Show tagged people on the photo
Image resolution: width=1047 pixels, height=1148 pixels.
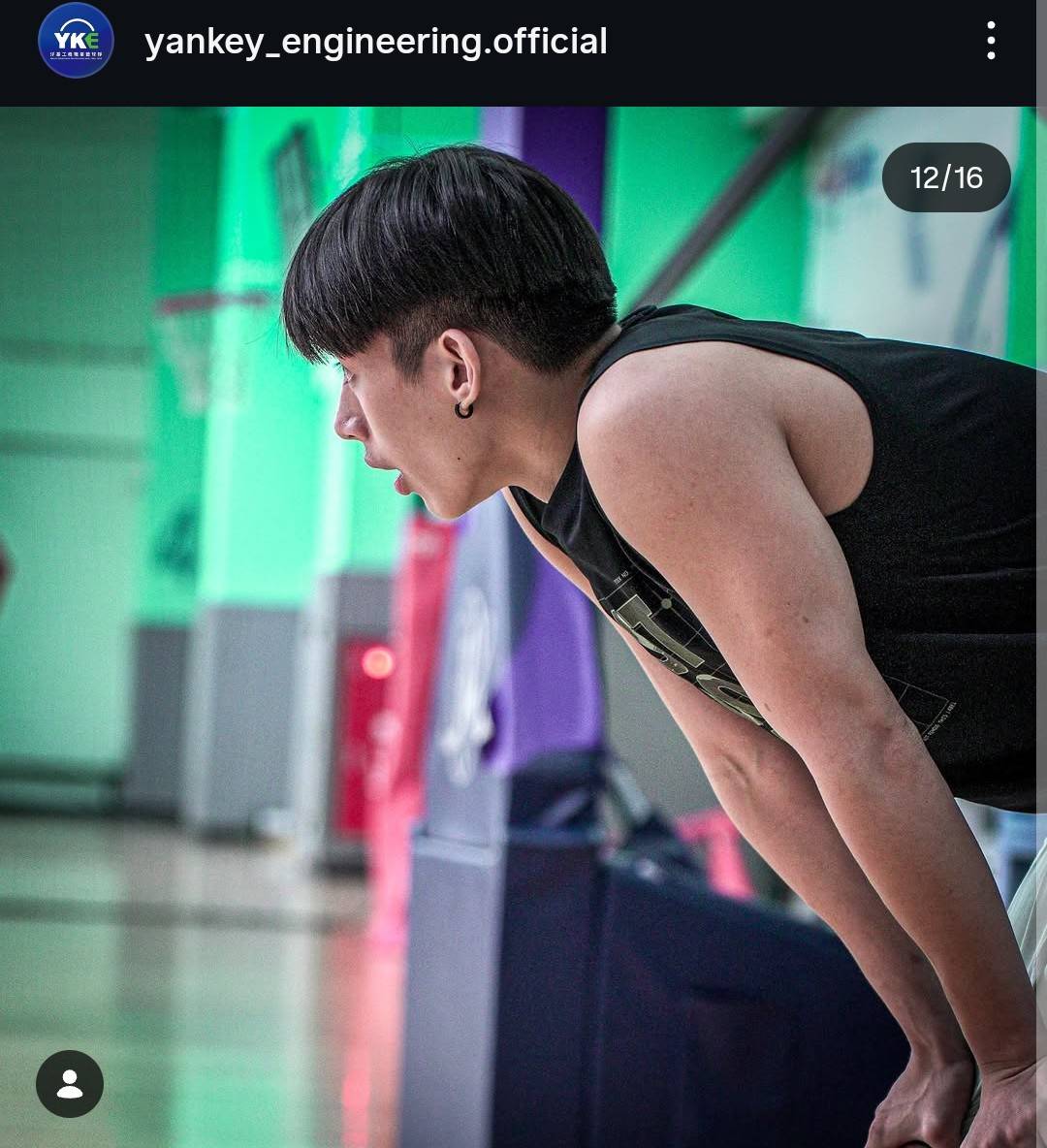point(70,1084)
